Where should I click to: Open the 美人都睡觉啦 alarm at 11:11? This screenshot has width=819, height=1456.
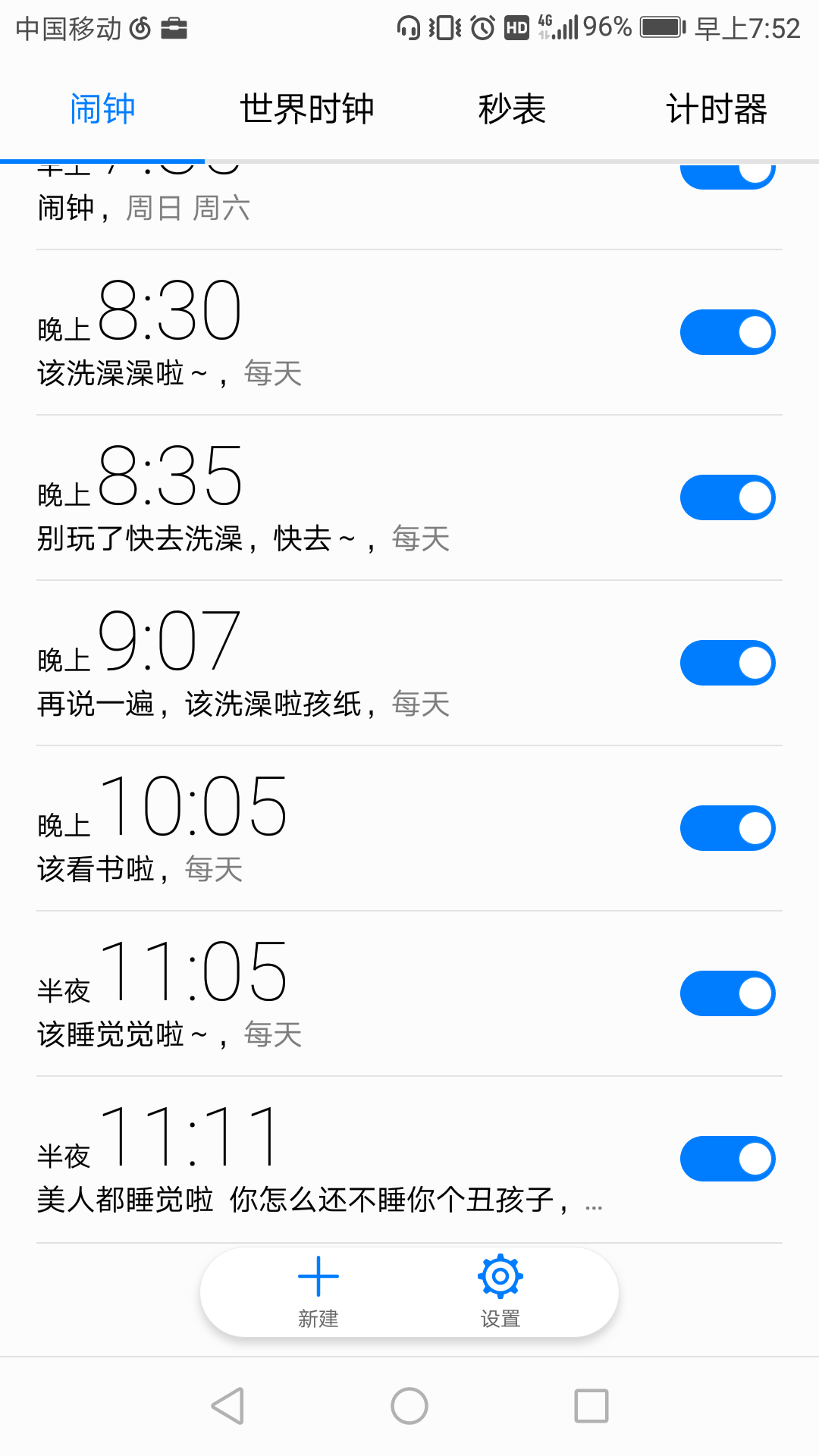pos(303,1160)
